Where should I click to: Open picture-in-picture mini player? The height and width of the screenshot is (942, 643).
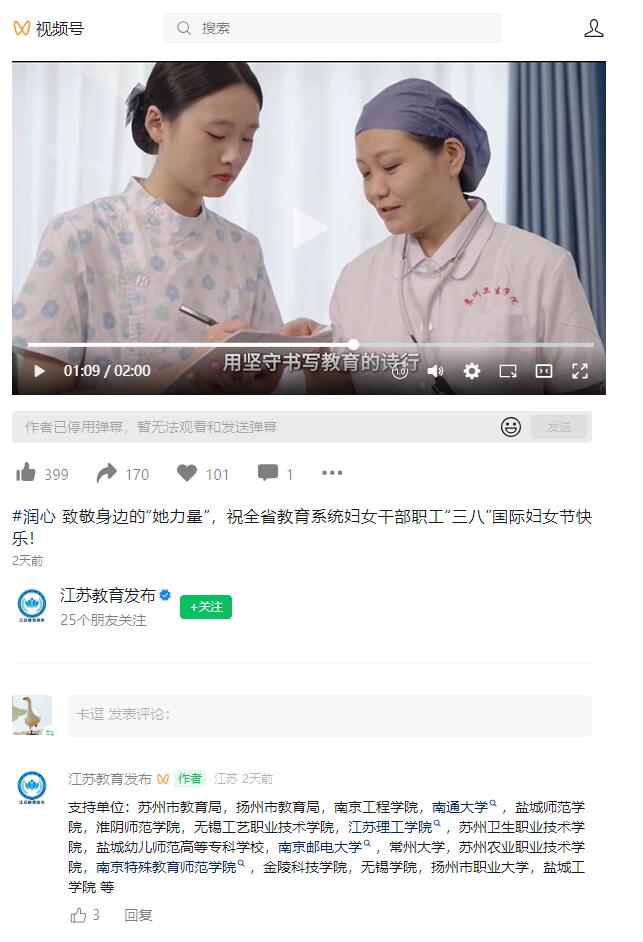[x=508, y=371]
